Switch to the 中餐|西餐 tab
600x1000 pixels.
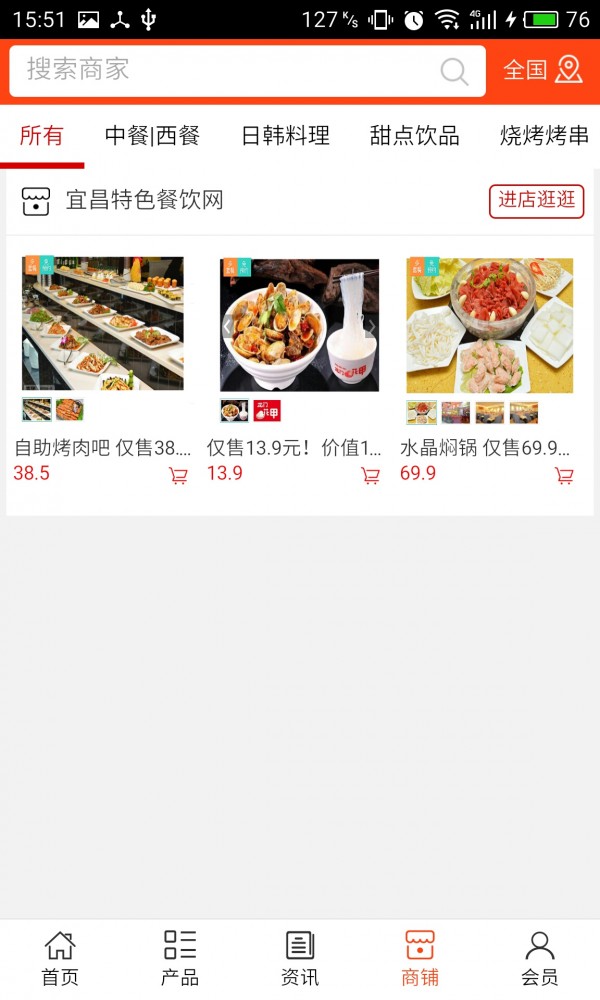coord(152,136)
